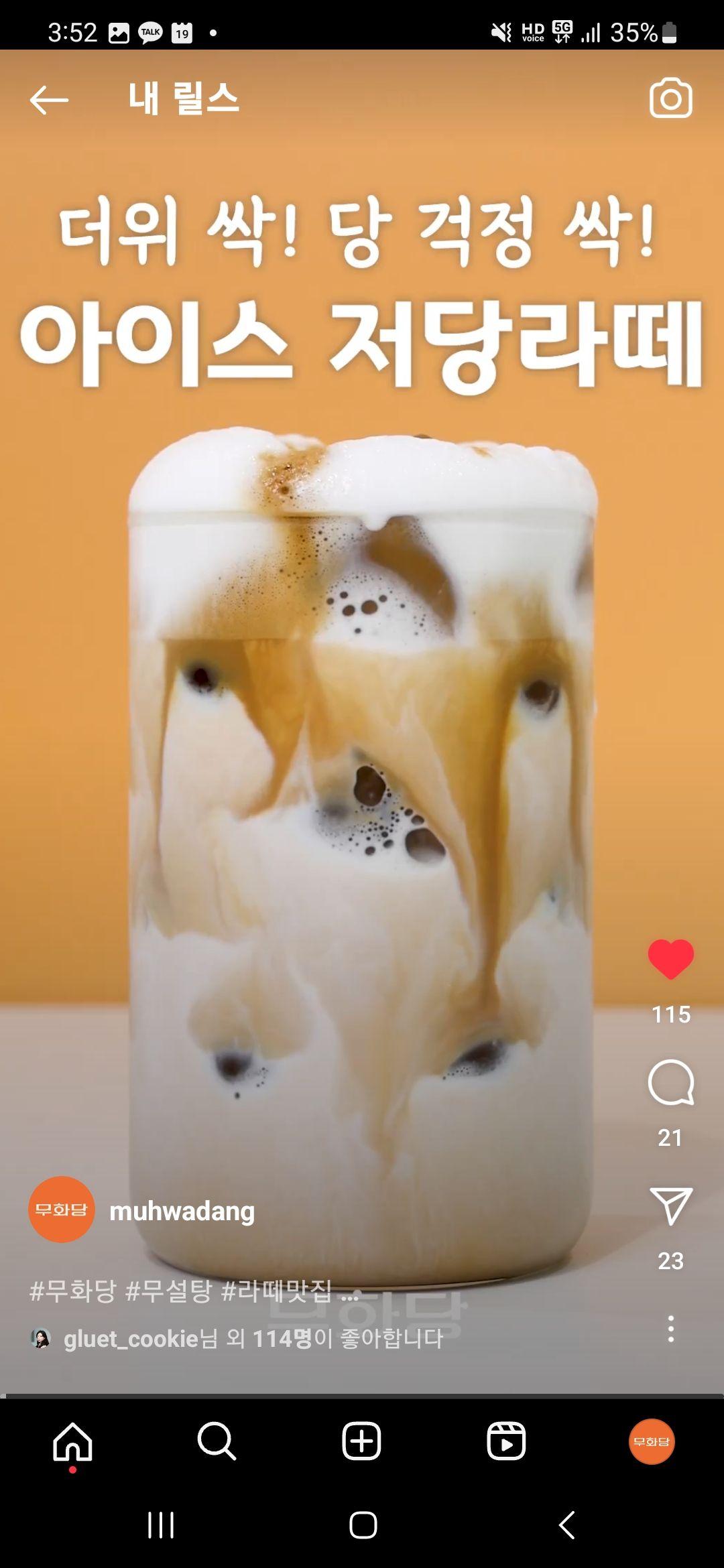
Task: Switch to the Reels tab
Action: coord(506,1441)
